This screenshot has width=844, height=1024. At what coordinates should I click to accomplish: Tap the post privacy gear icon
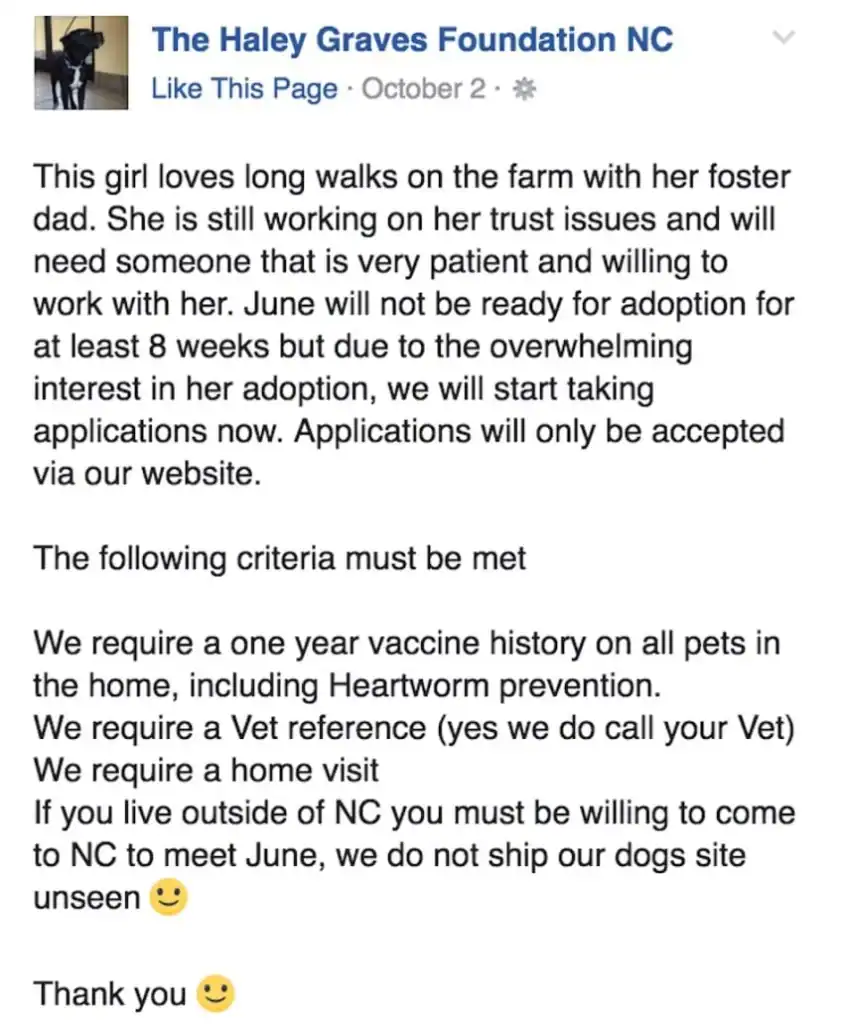pyautogui.click(x=524, y=89)
